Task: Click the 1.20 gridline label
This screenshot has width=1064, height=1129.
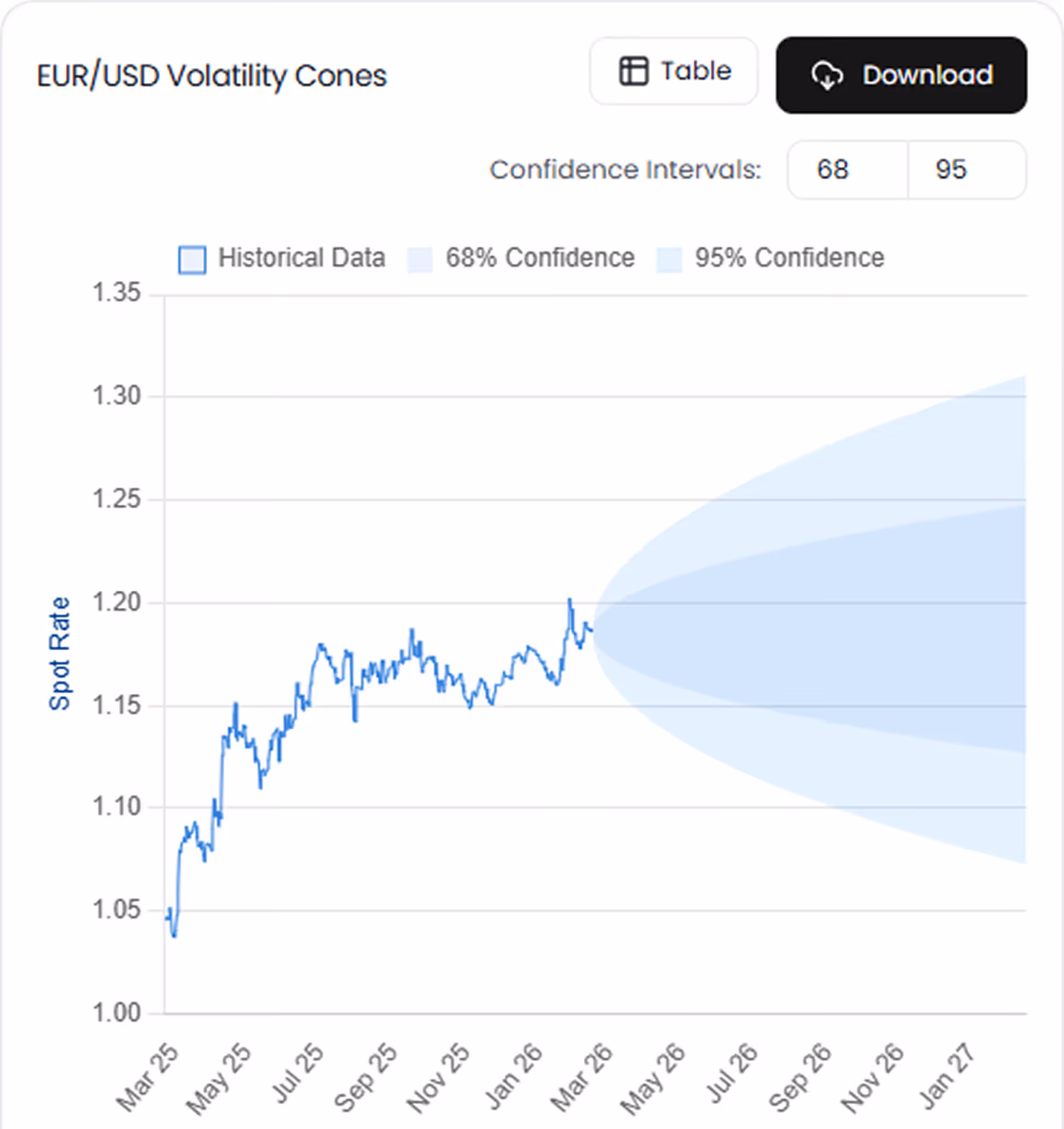Action: [116, 601]
